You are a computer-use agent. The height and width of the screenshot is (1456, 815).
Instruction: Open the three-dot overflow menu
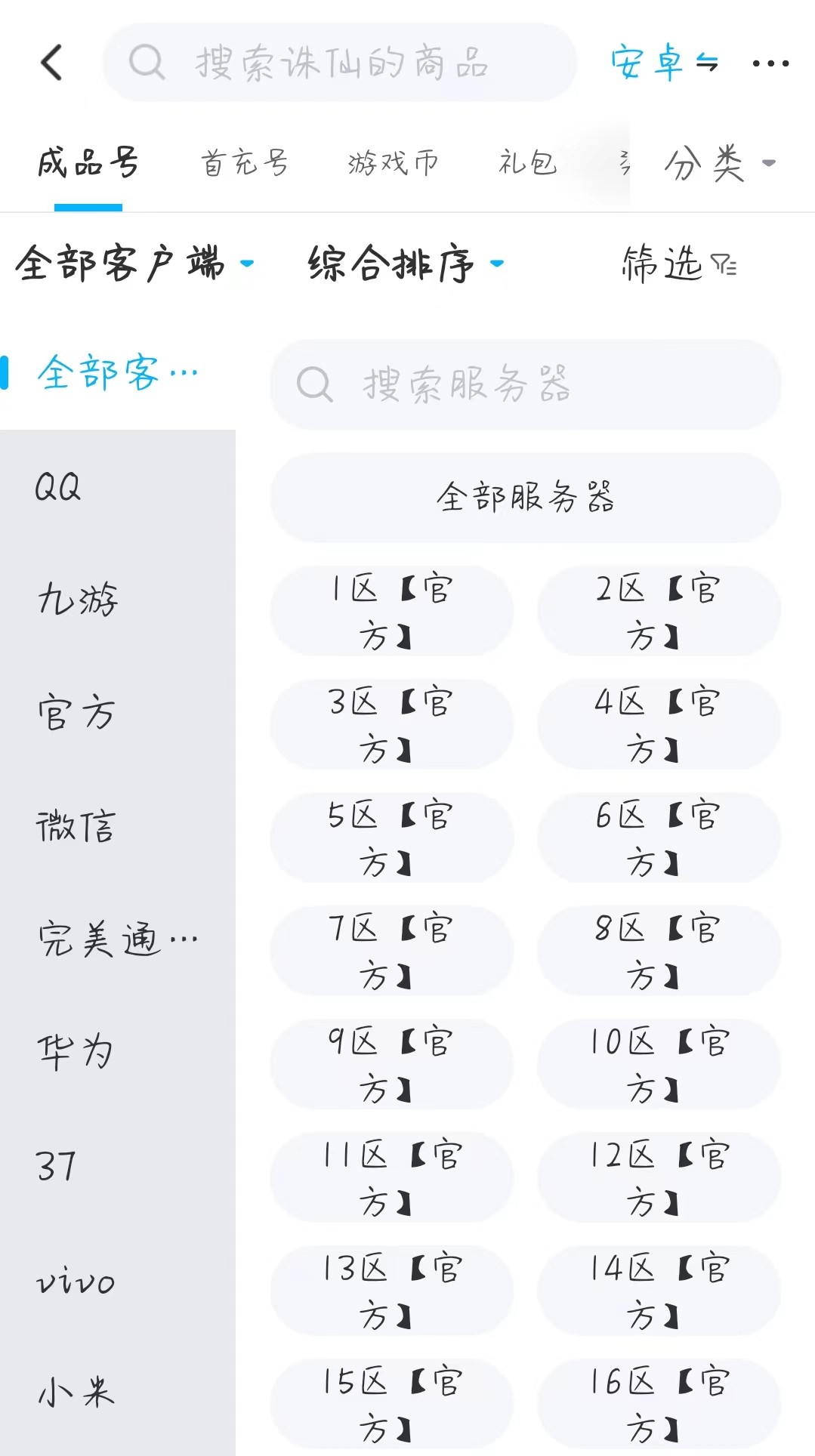(770, 63)
